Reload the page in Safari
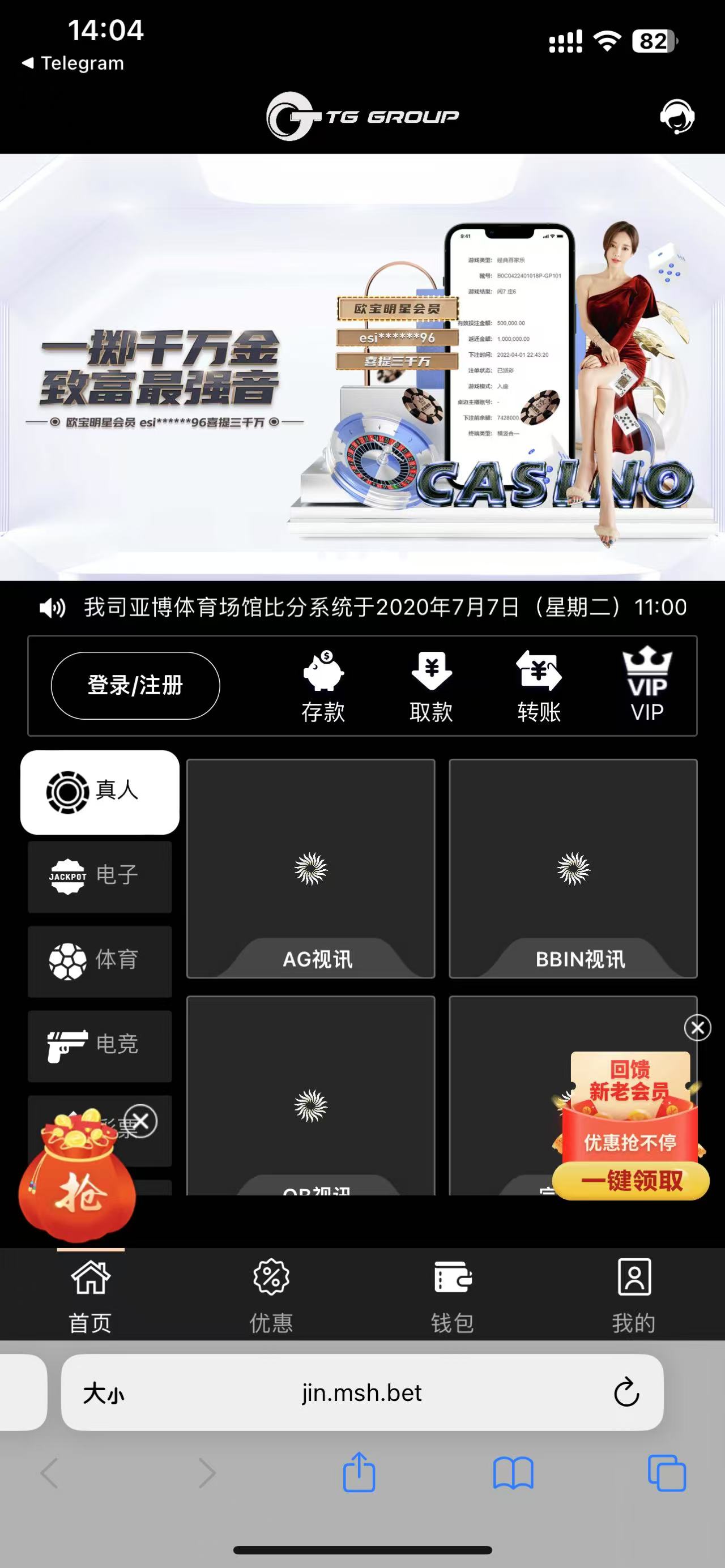 [626, 1392]
